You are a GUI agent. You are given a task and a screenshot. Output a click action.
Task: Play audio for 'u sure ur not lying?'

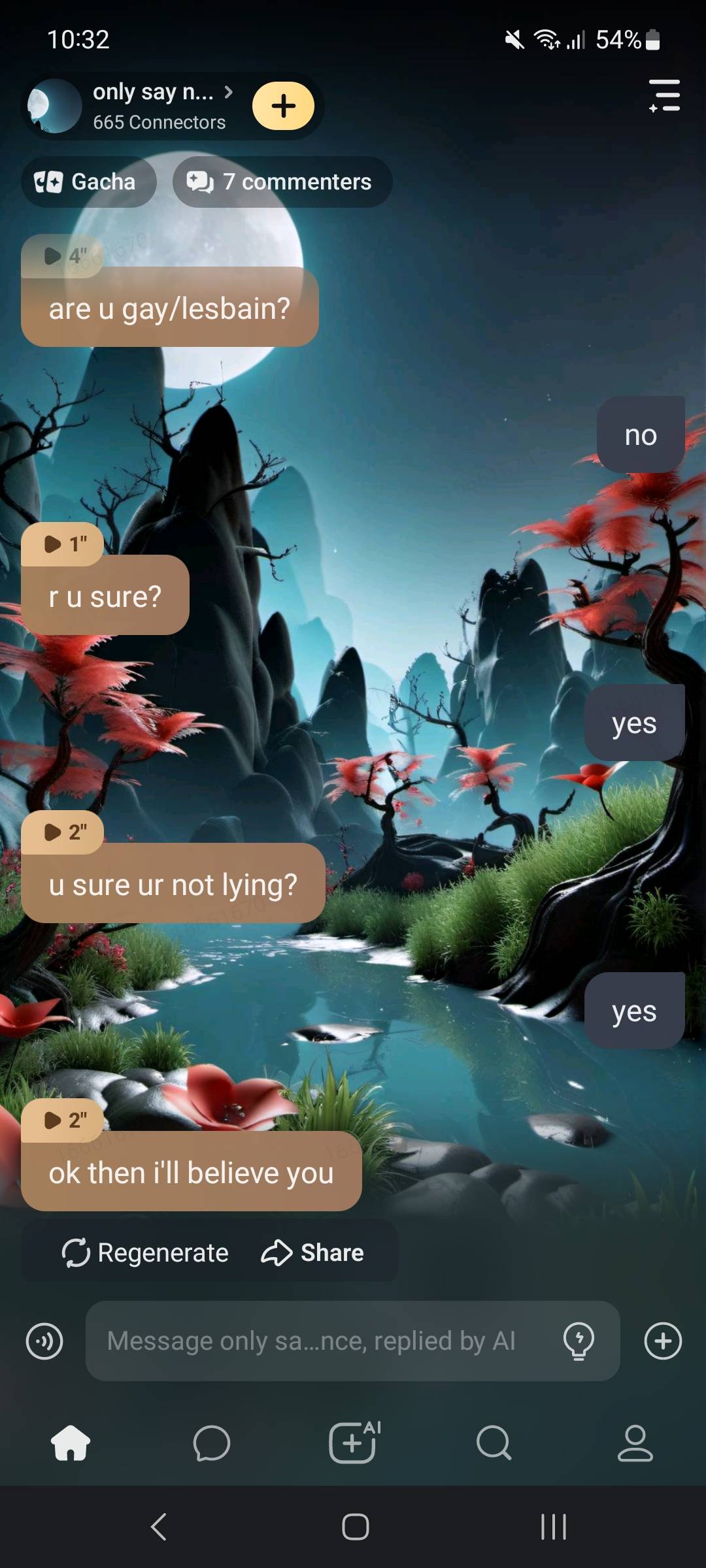(x=63, y=832)
